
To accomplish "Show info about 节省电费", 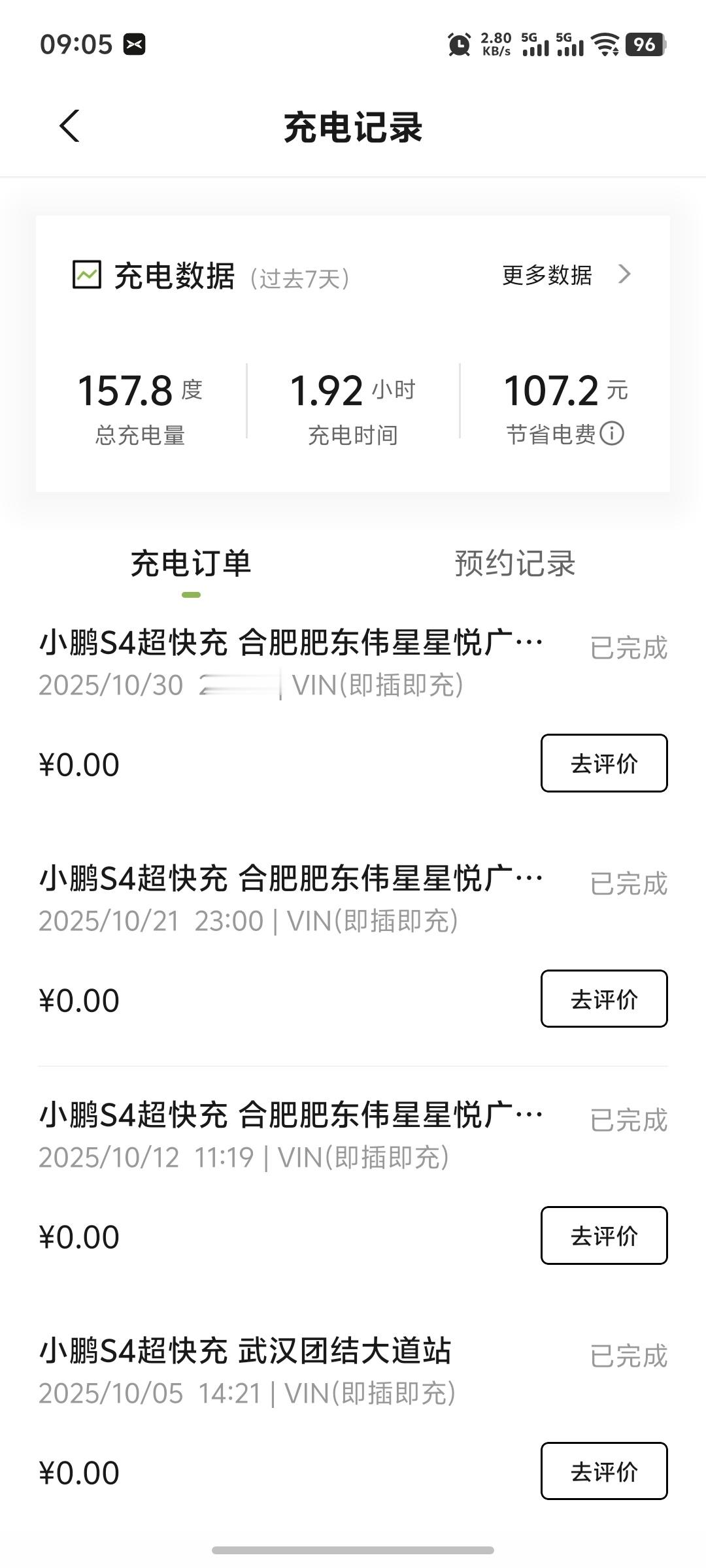I will 612,434.
